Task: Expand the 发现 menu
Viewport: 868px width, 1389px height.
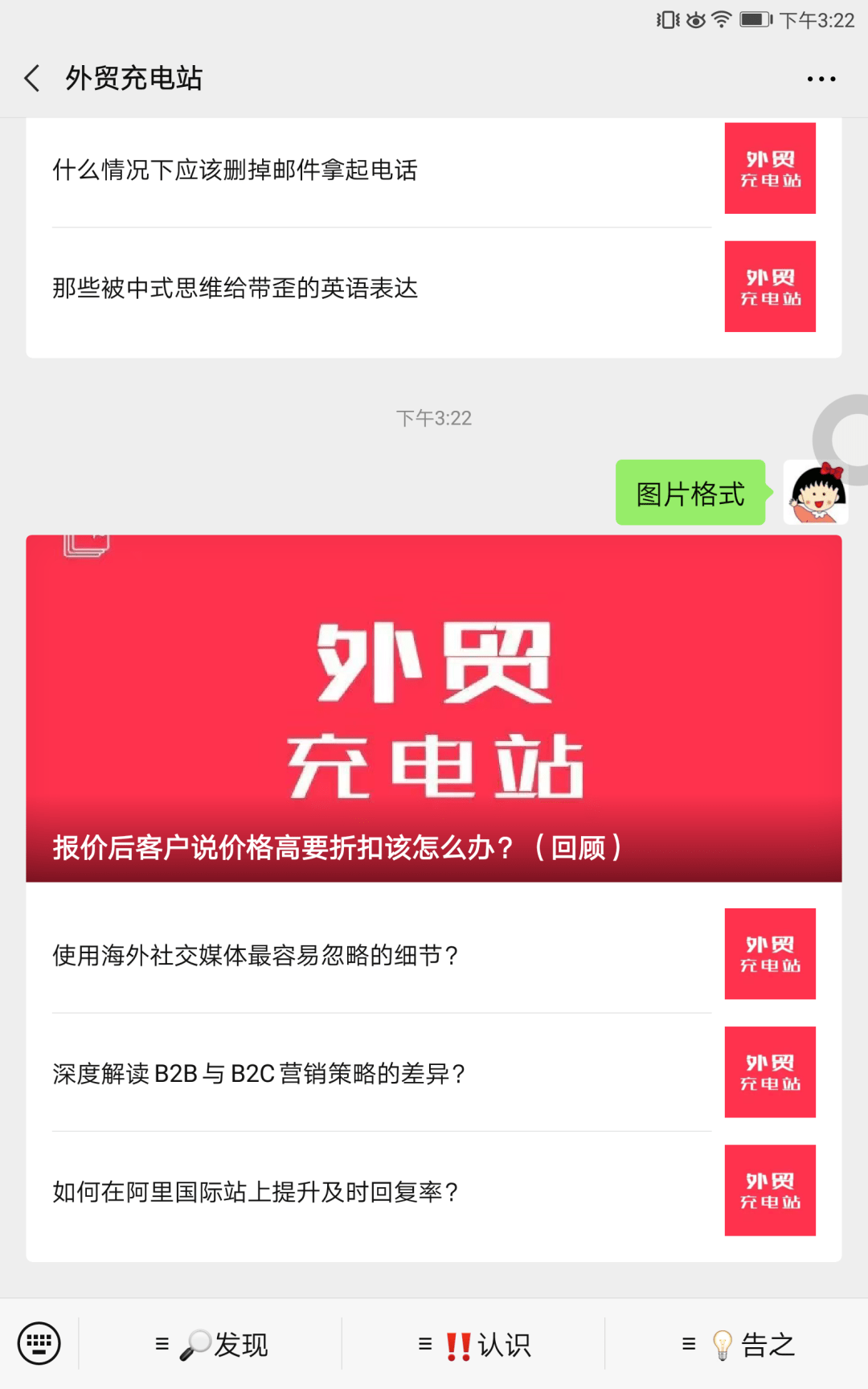Action: 211,1344
